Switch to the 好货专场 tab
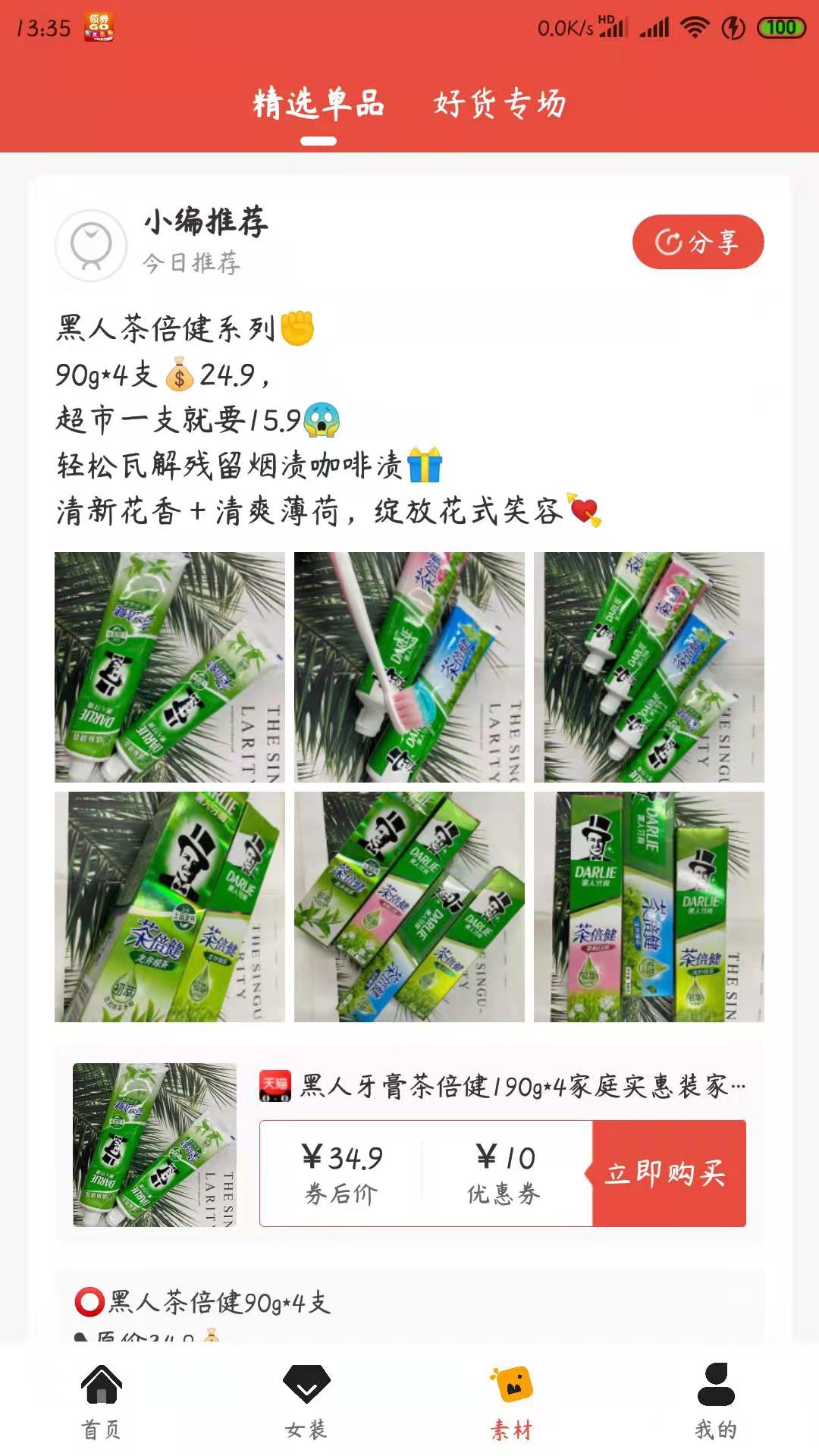Image resolution: width=819 pixels, height=1456 pixels. (x=500, y=104)
